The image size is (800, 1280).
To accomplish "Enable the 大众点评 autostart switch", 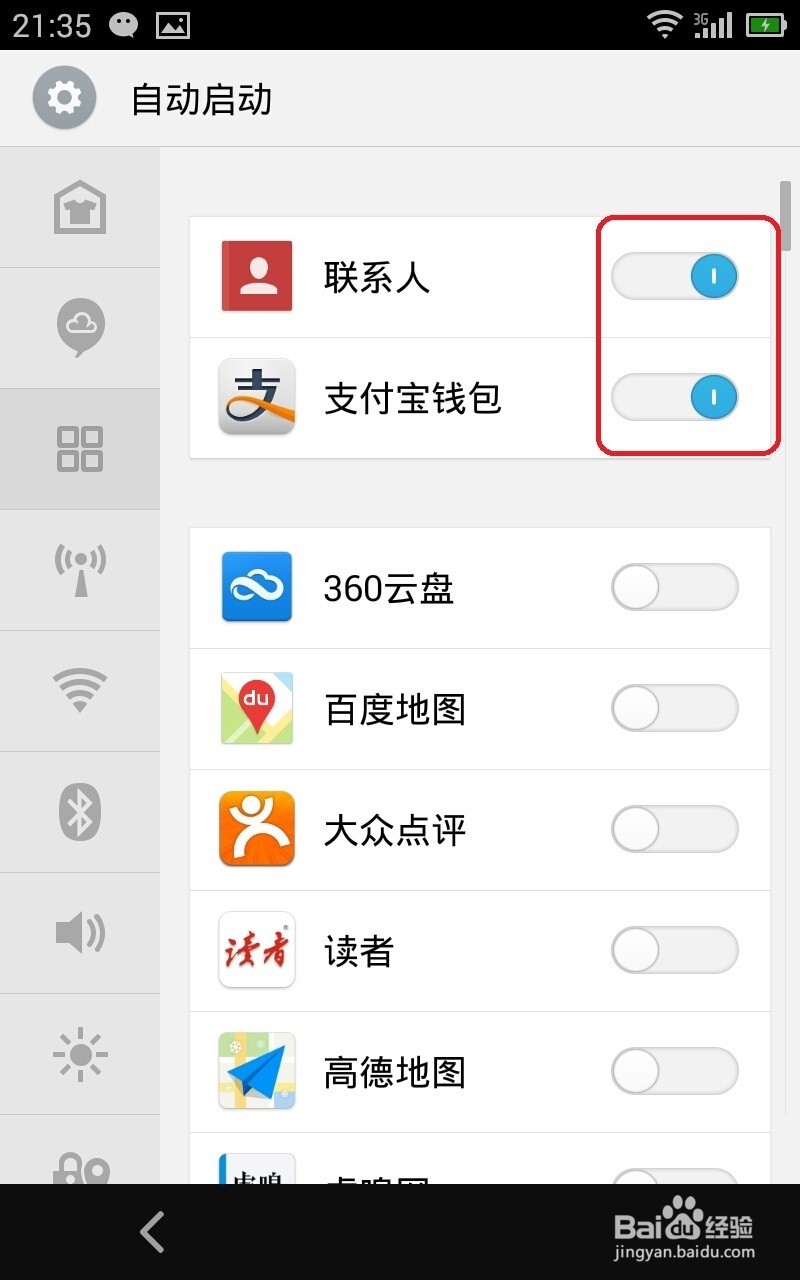I will click(x=675, y=830).
